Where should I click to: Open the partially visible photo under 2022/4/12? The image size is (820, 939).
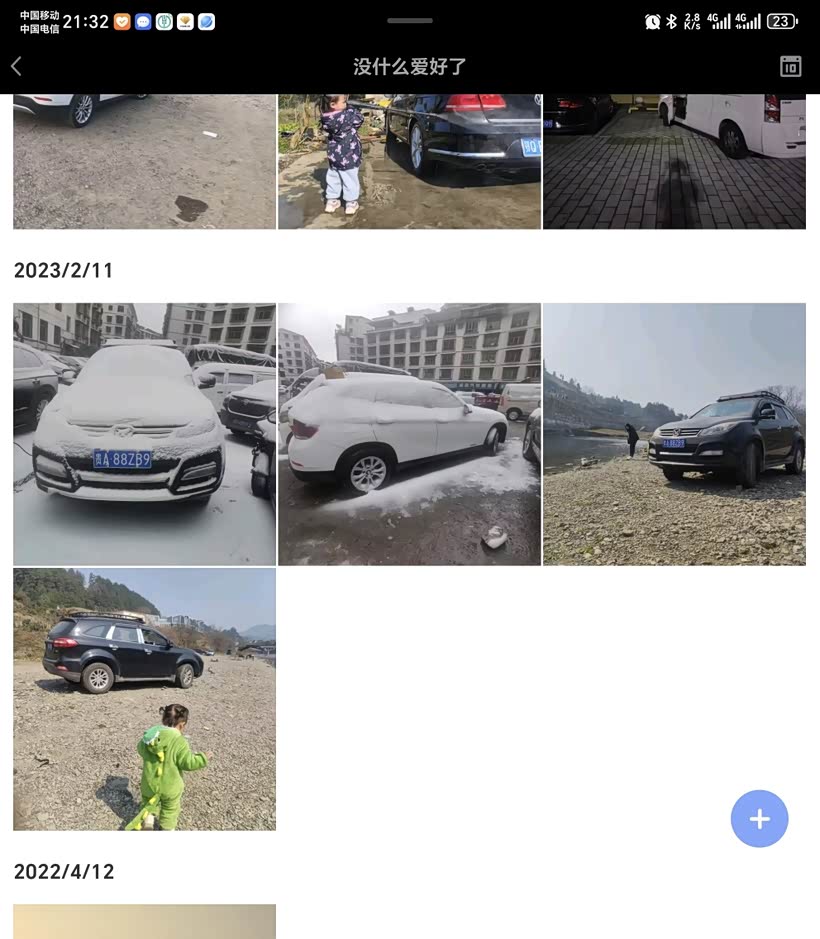point(144,921)
